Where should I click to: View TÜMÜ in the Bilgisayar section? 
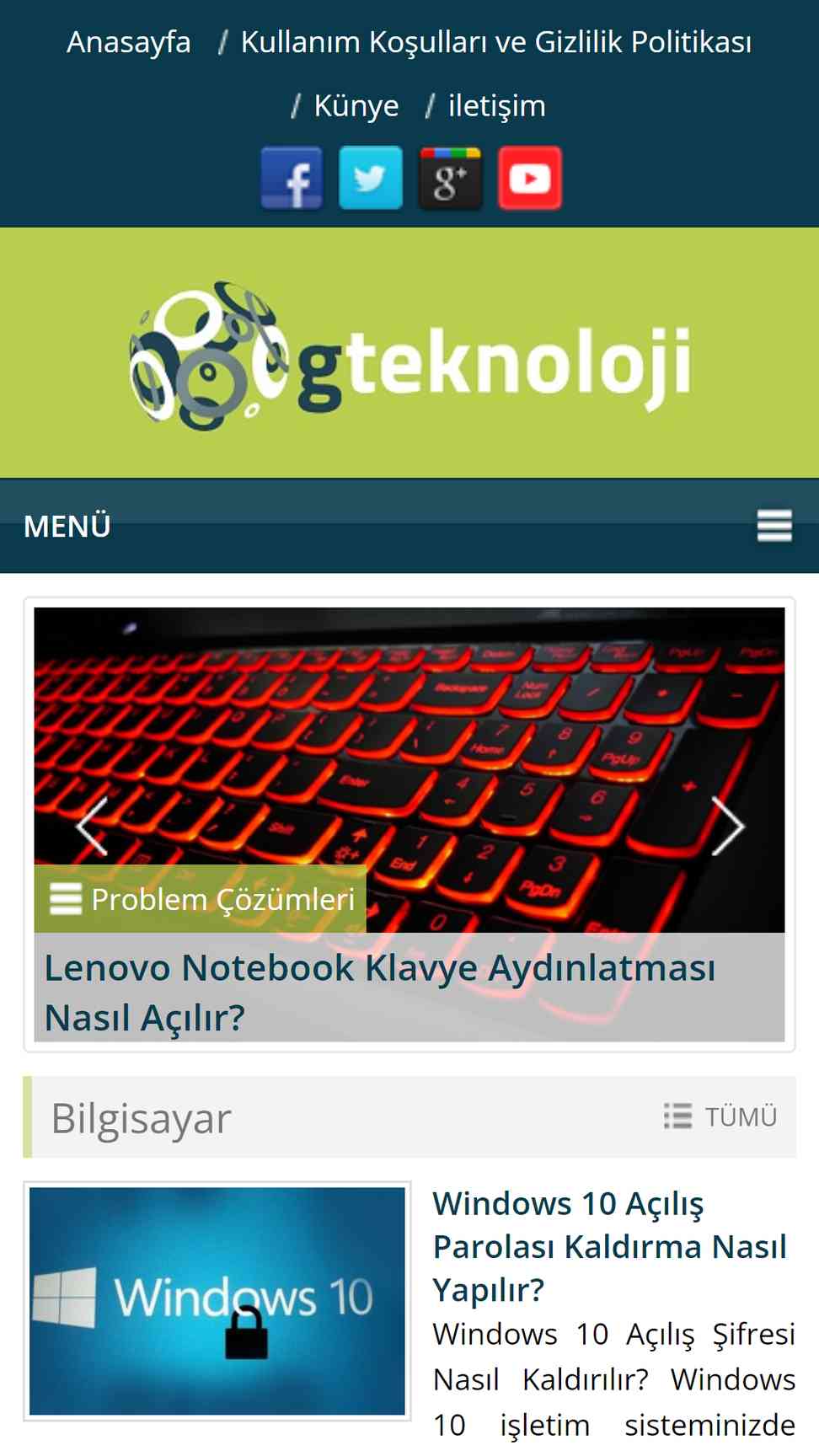720,1116
